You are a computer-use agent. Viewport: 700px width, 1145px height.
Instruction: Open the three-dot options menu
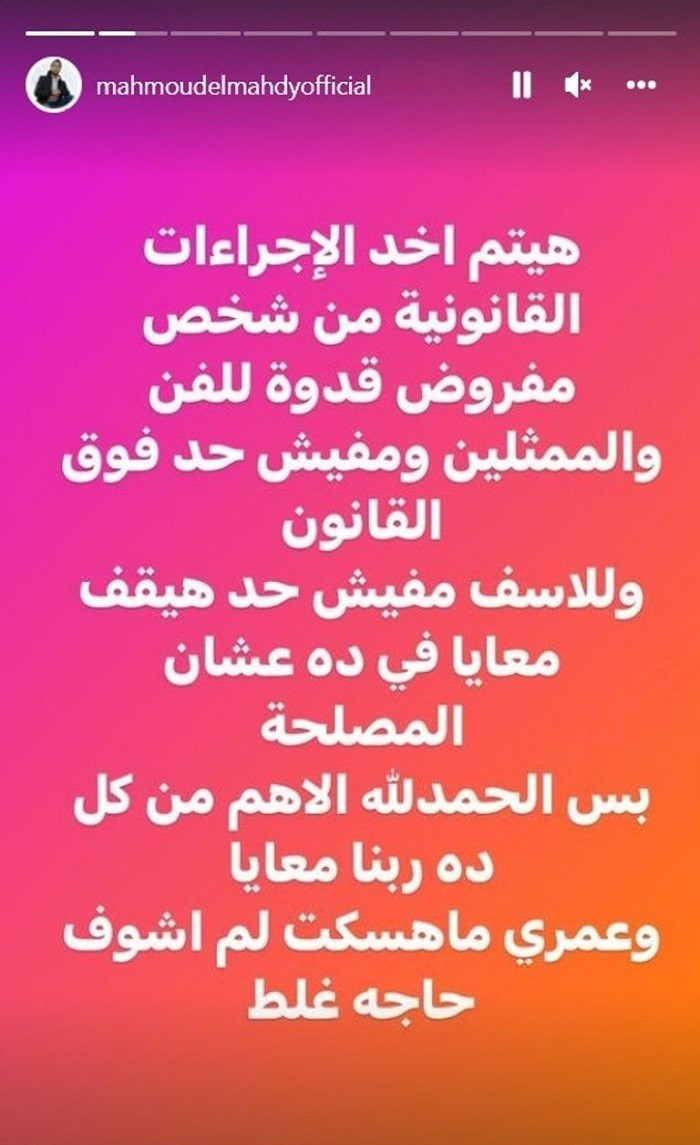coord(640,86)
